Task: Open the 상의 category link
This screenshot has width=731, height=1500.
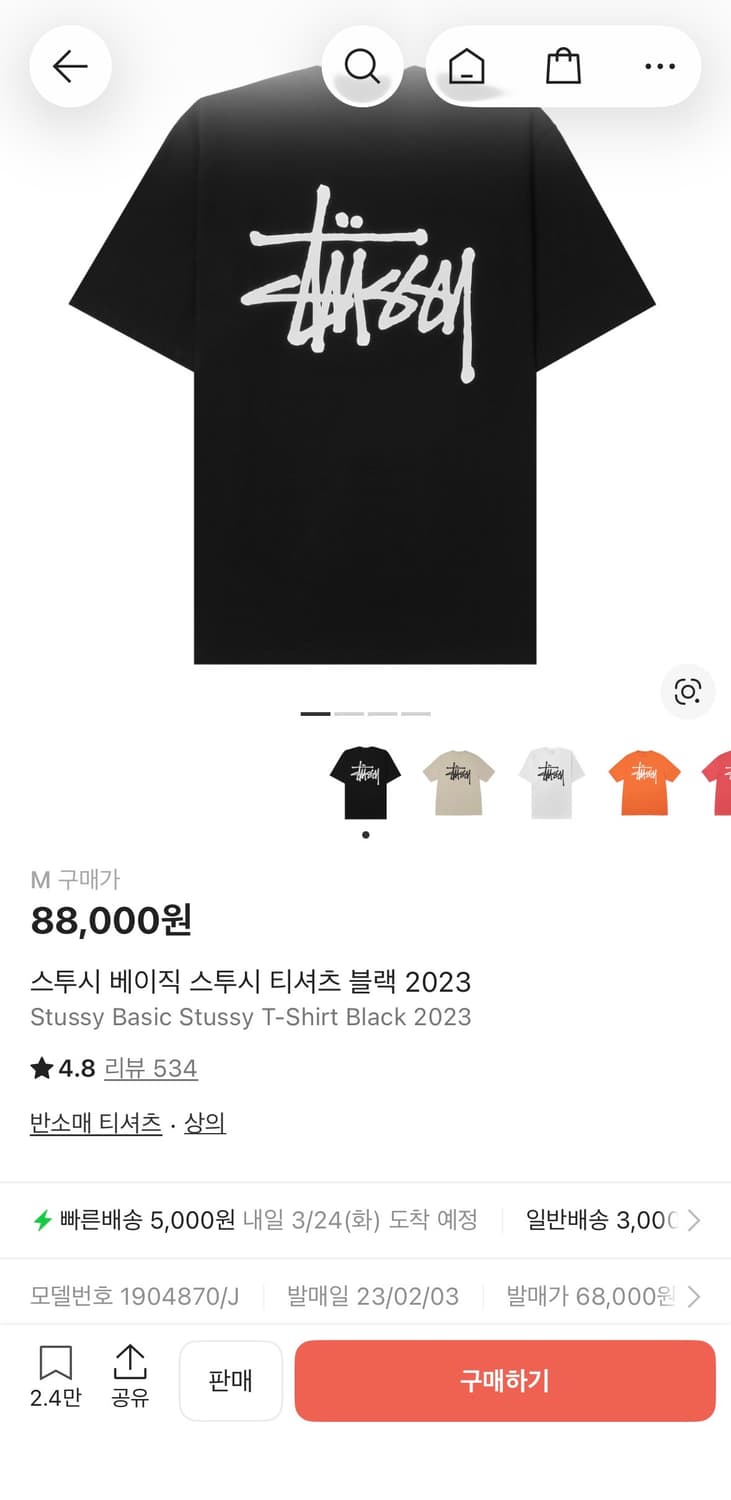Action: [x=205, y=1122]
